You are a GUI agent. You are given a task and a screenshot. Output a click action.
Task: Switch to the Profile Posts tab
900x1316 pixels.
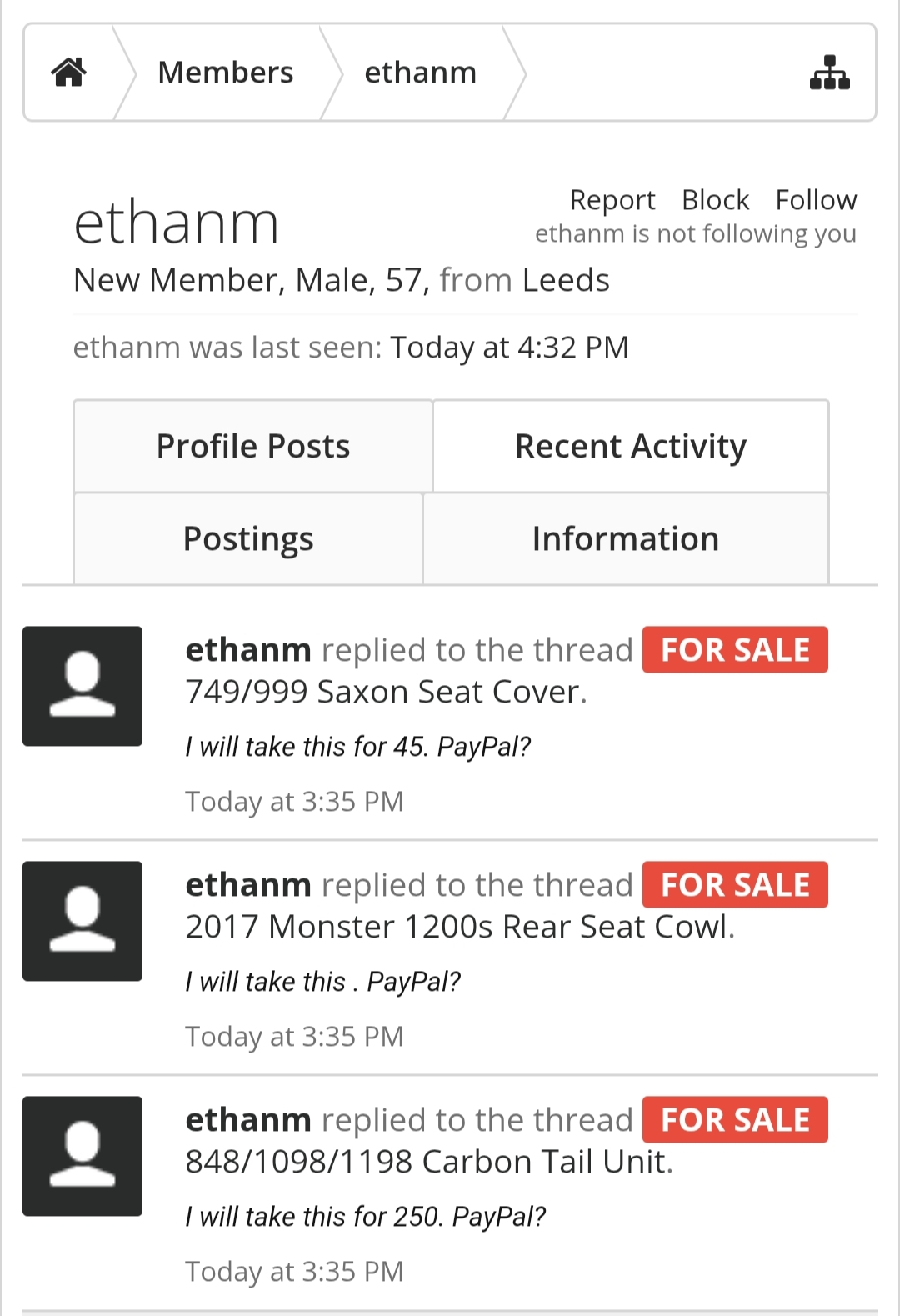click(253, 447)
